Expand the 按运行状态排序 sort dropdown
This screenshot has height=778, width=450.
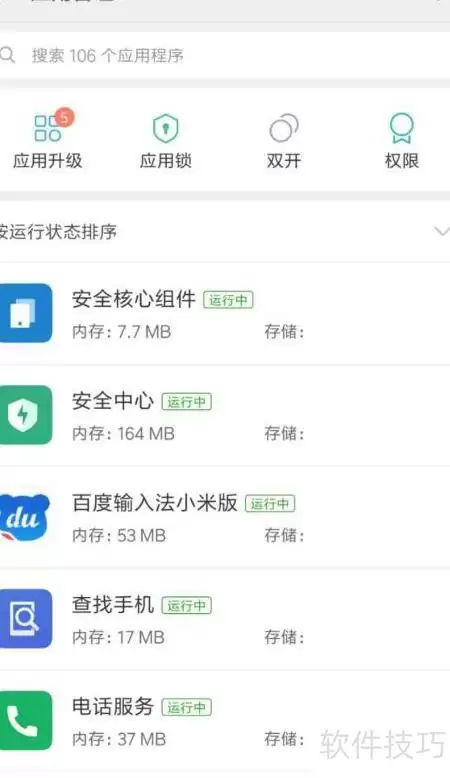coord(225,232)
